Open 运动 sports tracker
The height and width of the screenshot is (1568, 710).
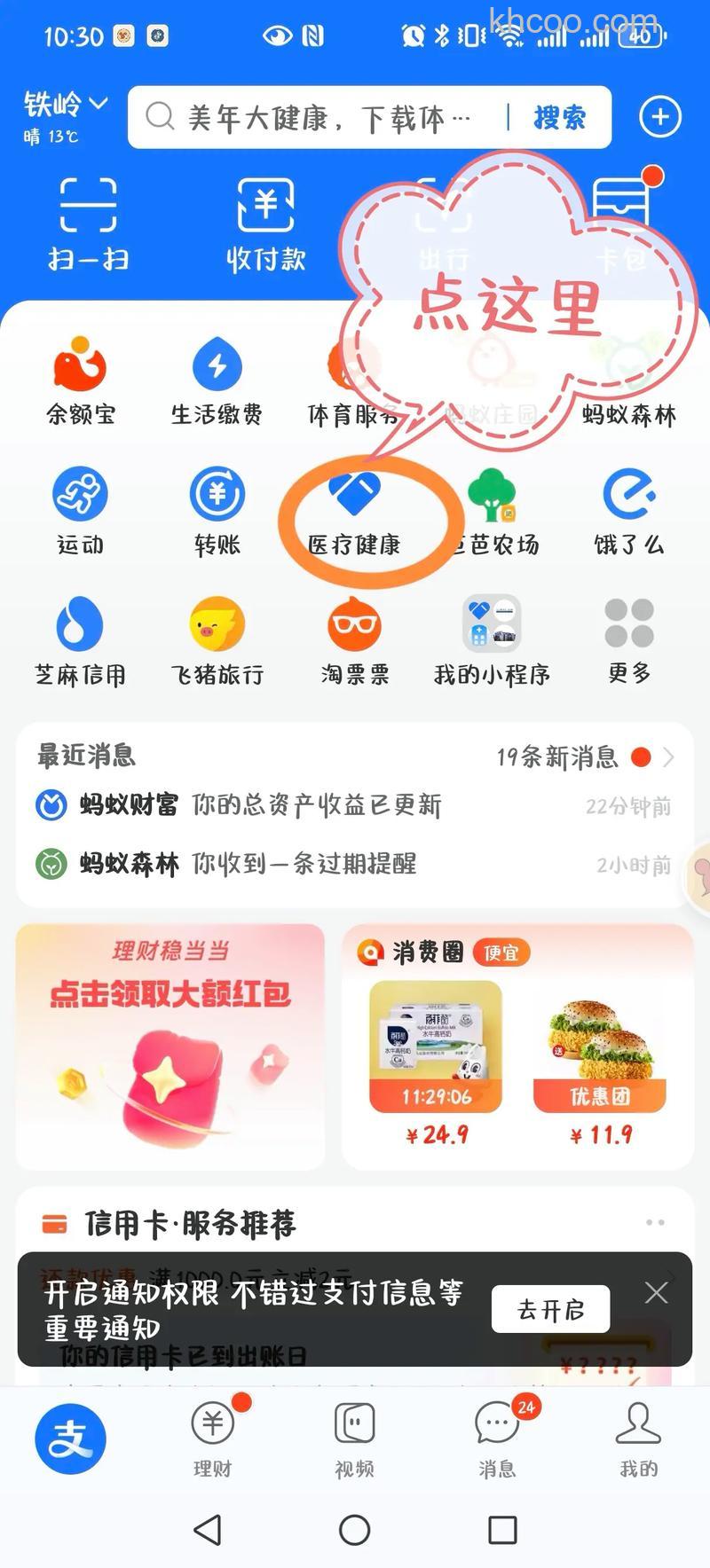click(x=80, y=510)
